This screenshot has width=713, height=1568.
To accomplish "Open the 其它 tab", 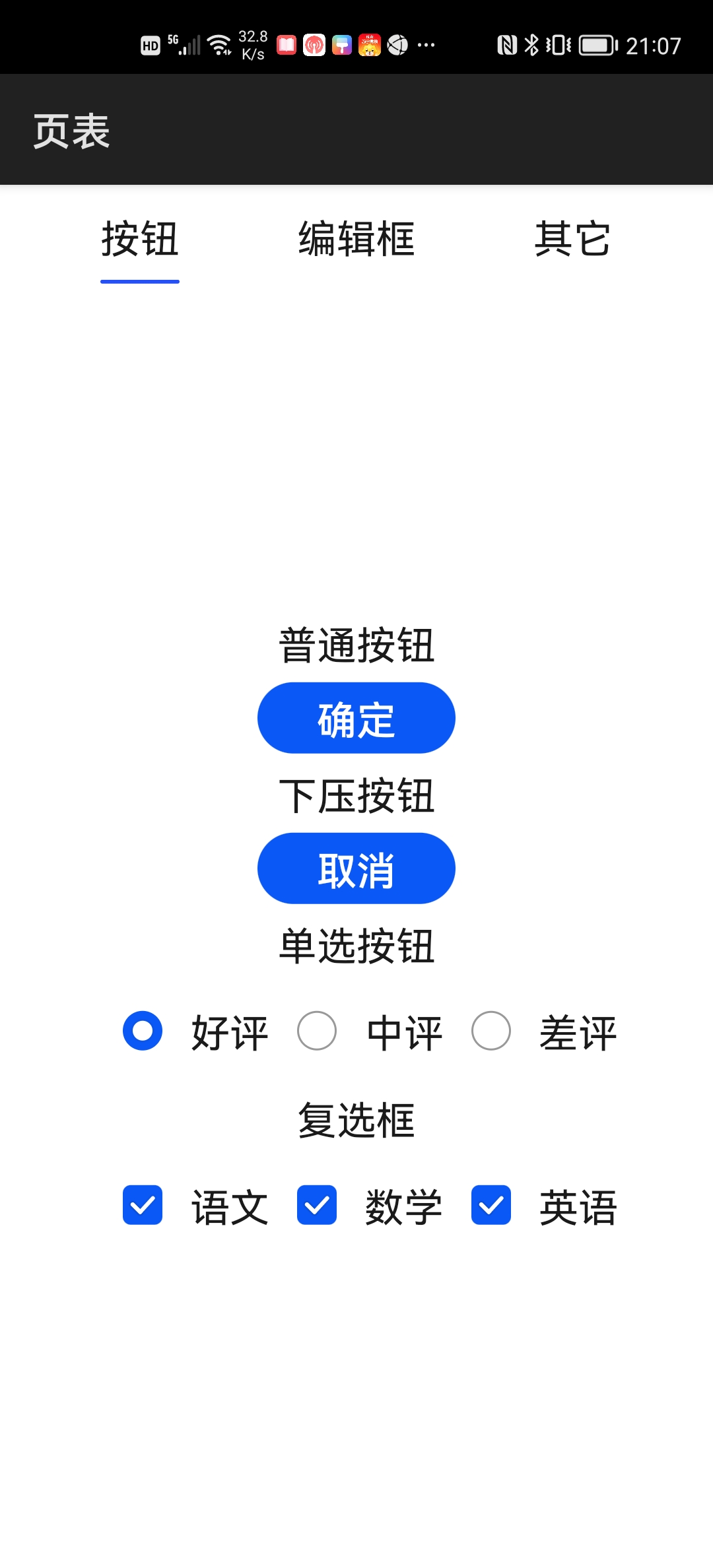I will pos(572,239).
